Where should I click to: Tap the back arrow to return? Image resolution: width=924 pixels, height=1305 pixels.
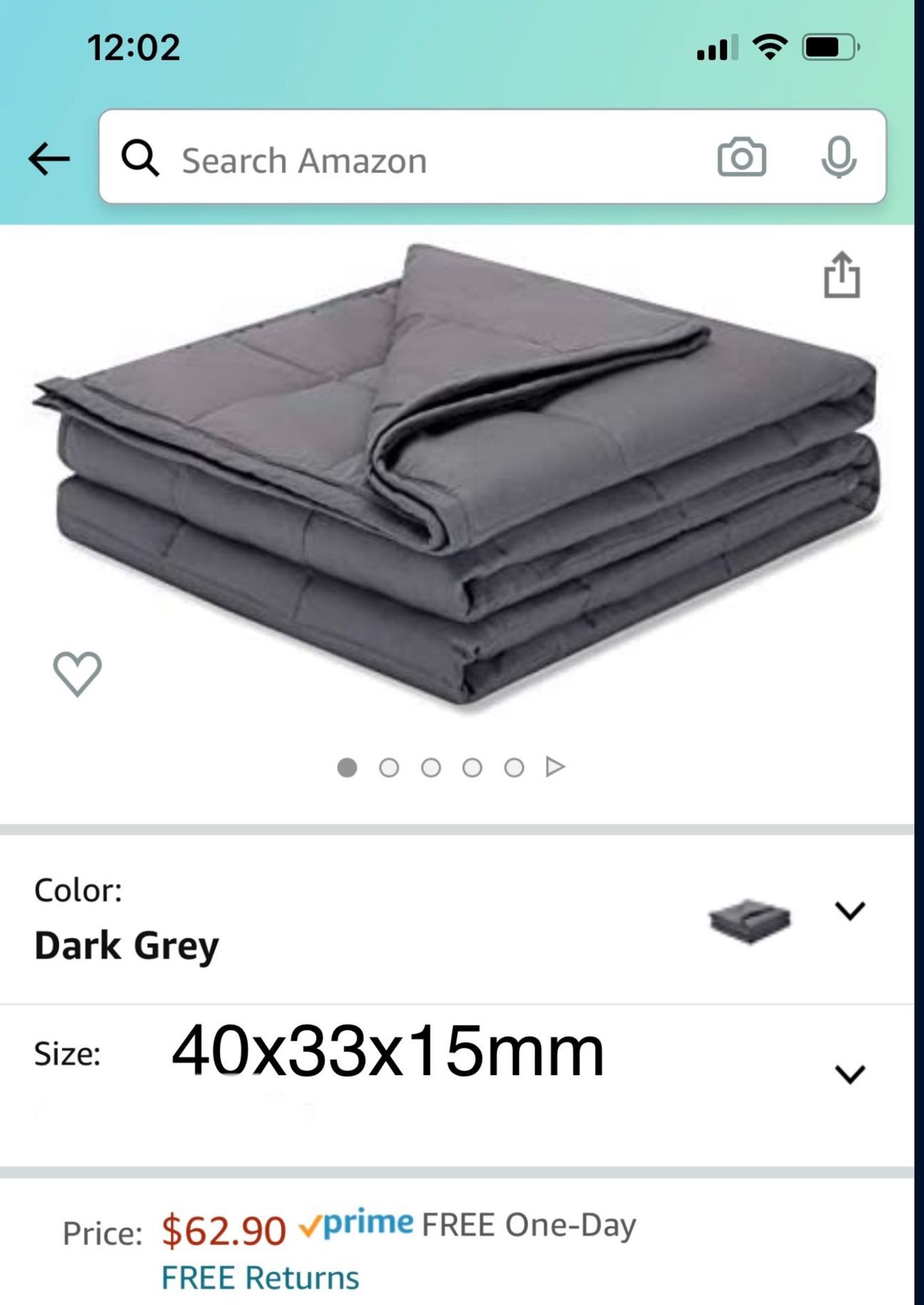(x=49, y=158)
